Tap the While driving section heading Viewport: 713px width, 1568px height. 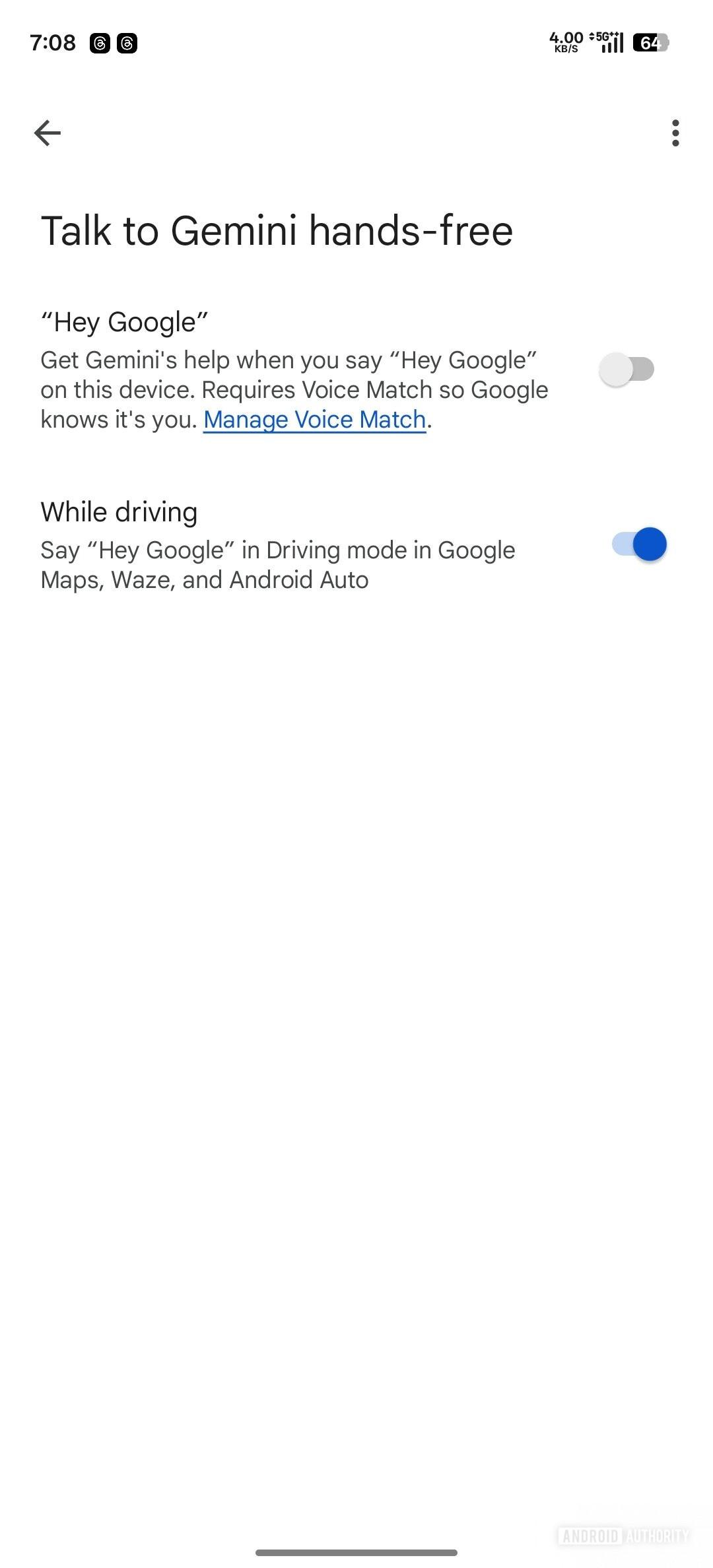[119, 511]
